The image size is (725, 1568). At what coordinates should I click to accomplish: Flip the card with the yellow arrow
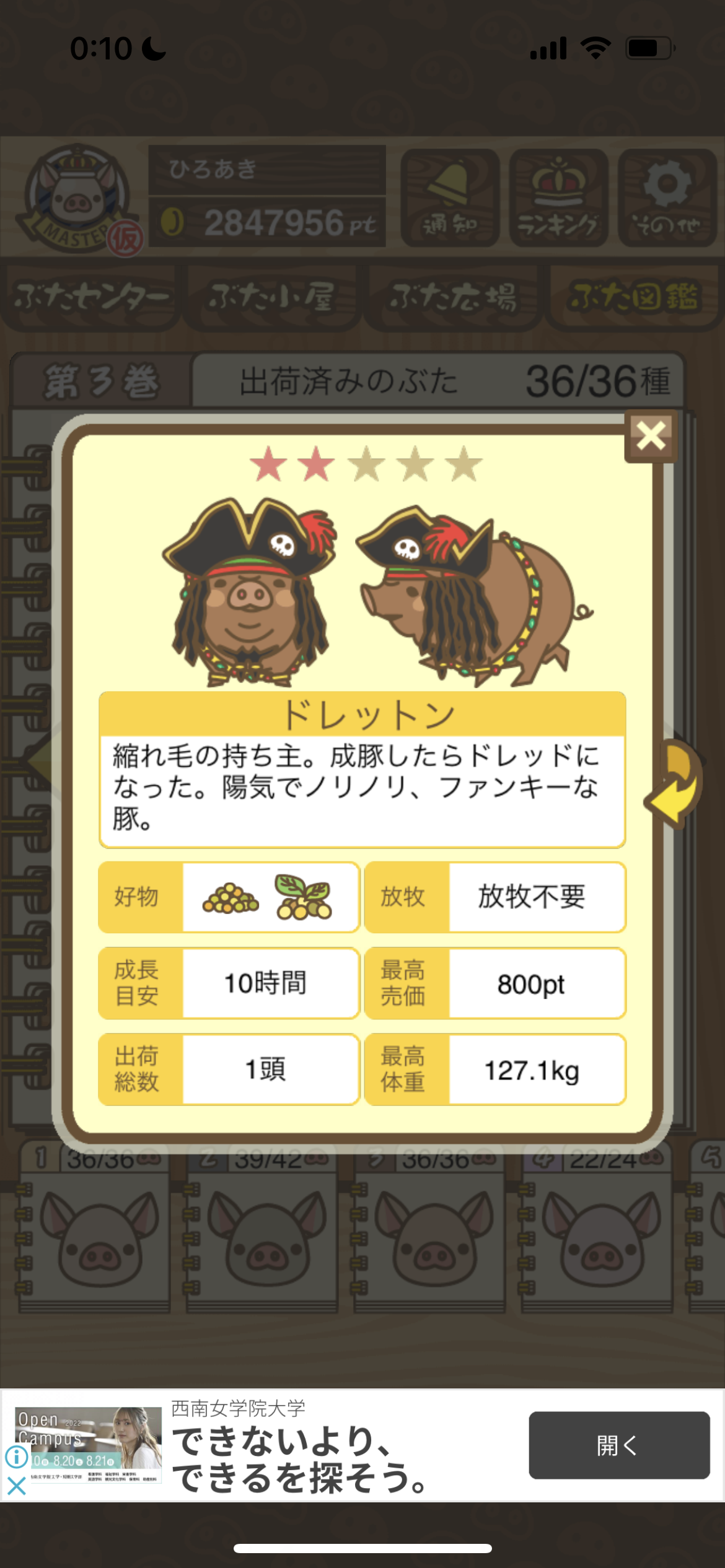(675, 783)
